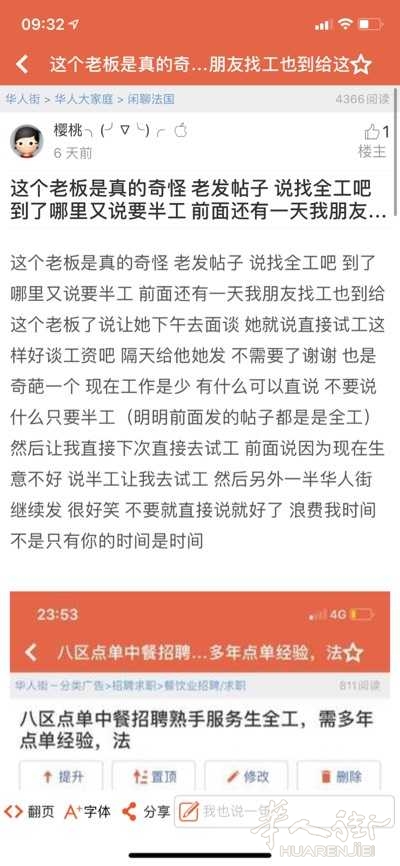Image resolution: width=400 pixels, height=866 pixels.
Task: Tap 翻页 to jump between pages
Action: 29,811
